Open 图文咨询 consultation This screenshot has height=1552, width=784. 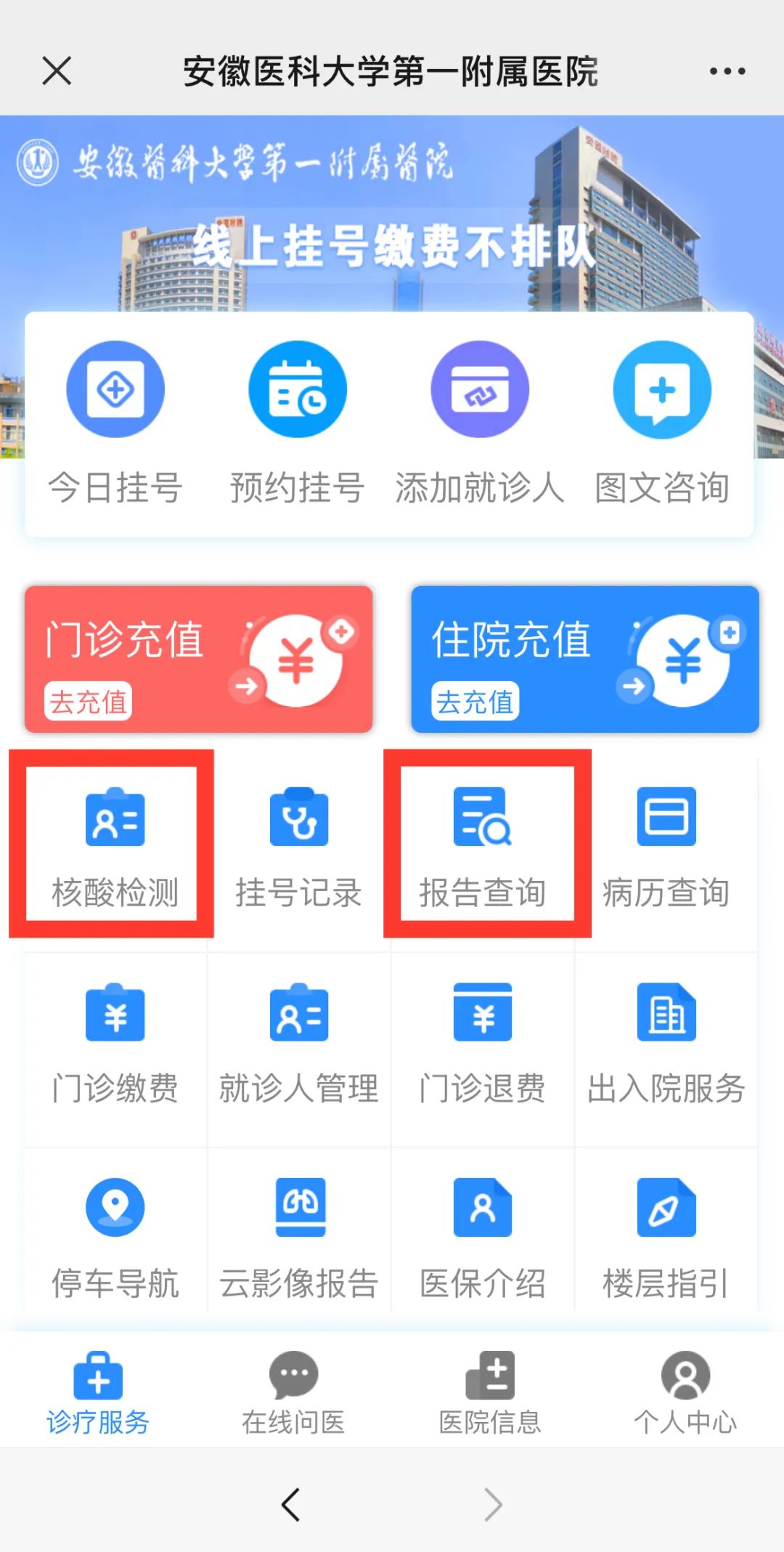click(662, 423)
